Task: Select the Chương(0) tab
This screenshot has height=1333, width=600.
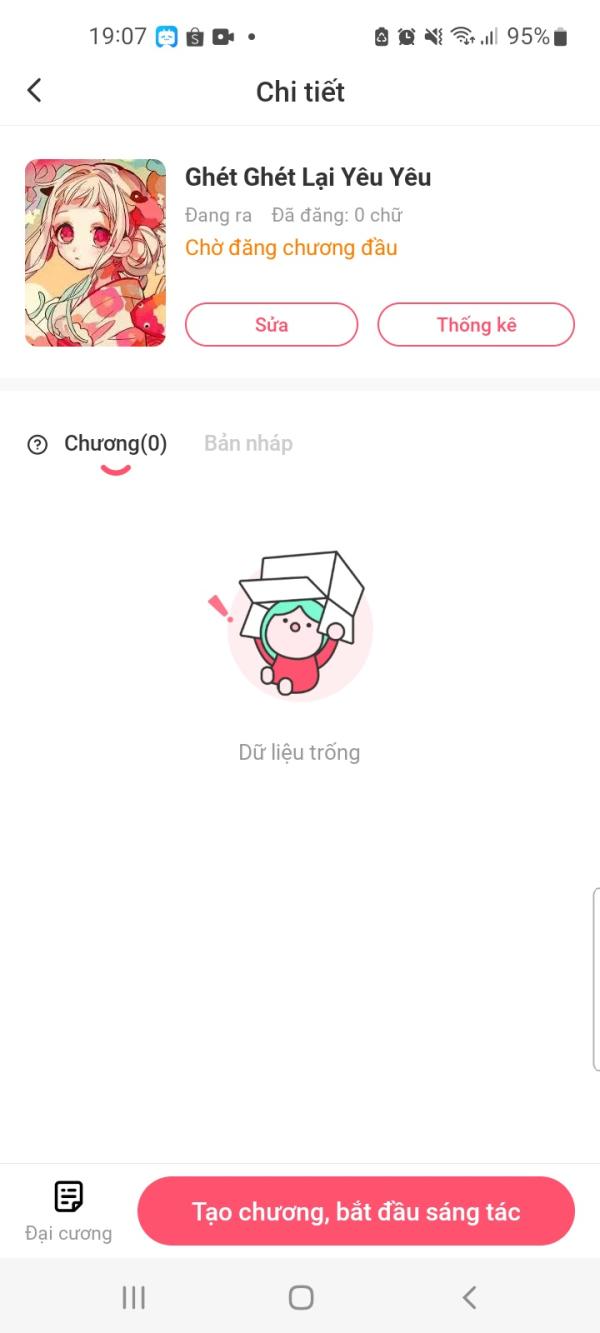Action: (x=116, y=444)
